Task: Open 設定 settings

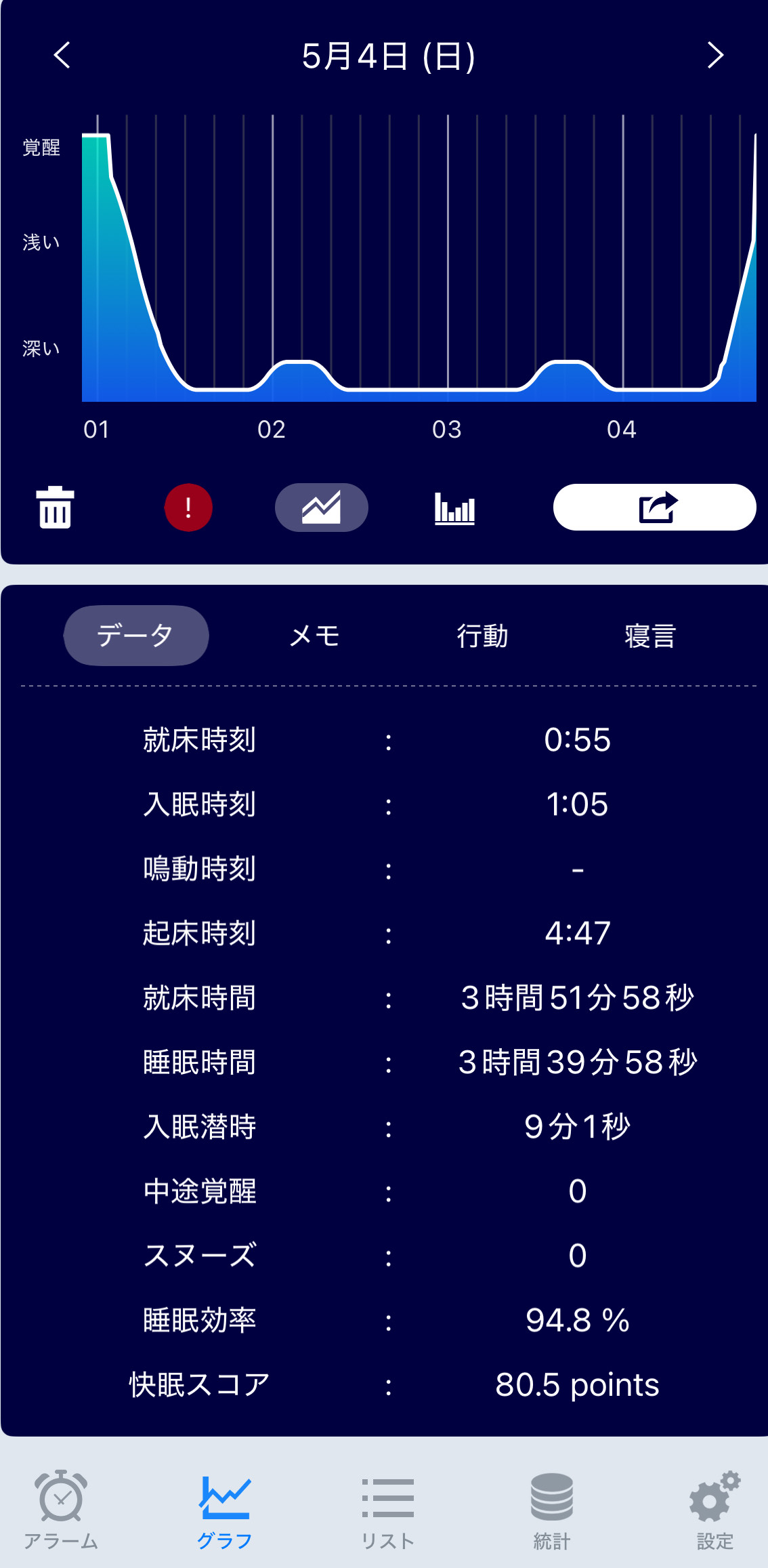Action: point(715,1510)
